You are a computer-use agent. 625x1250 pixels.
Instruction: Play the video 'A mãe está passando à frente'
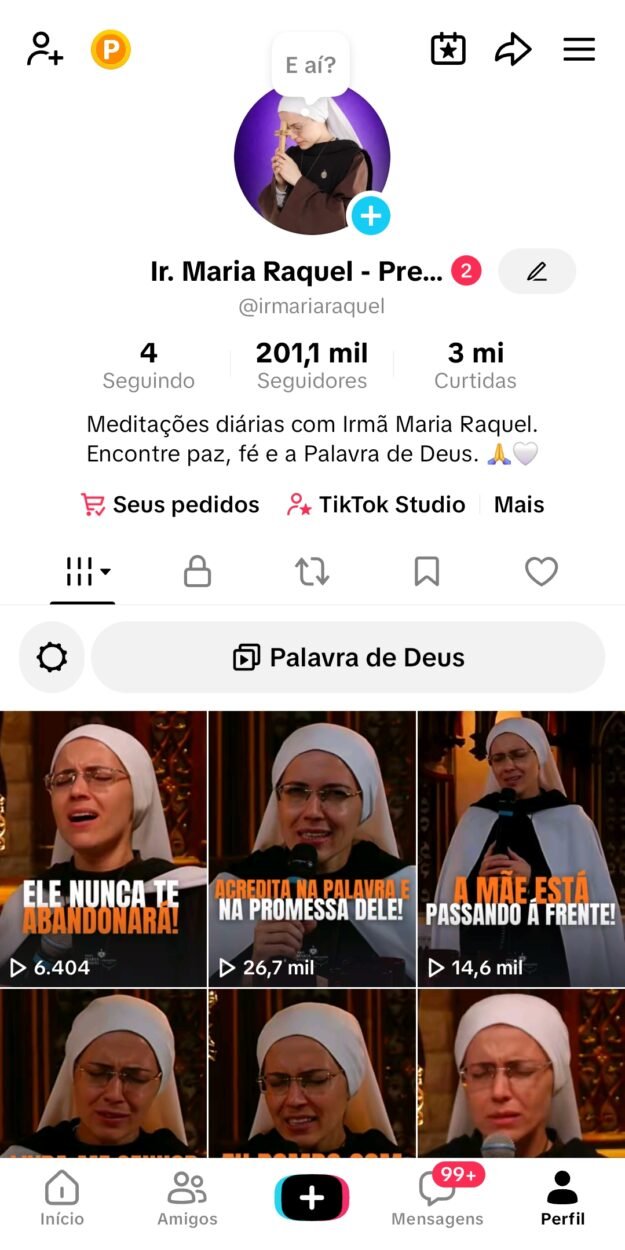(x=521, y=848)
